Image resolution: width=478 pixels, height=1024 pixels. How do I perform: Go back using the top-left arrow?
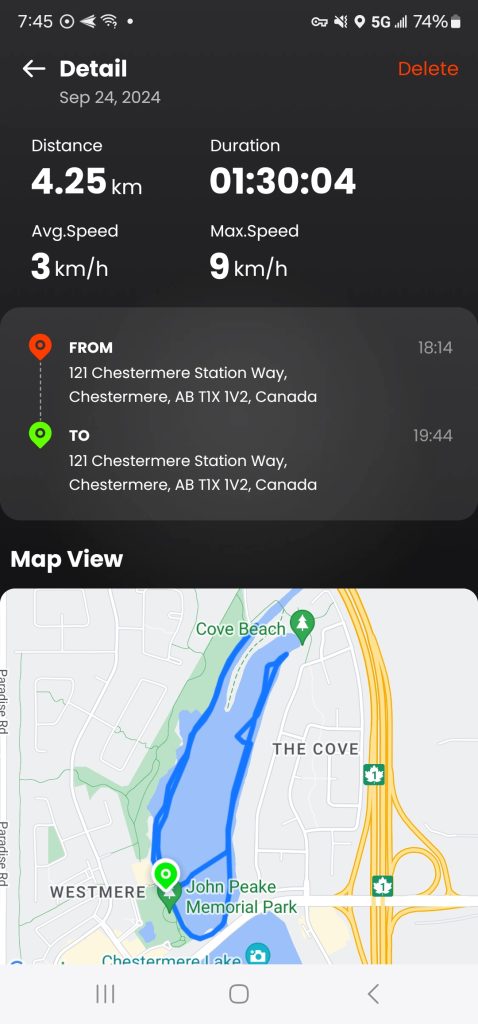click(33, 69)
